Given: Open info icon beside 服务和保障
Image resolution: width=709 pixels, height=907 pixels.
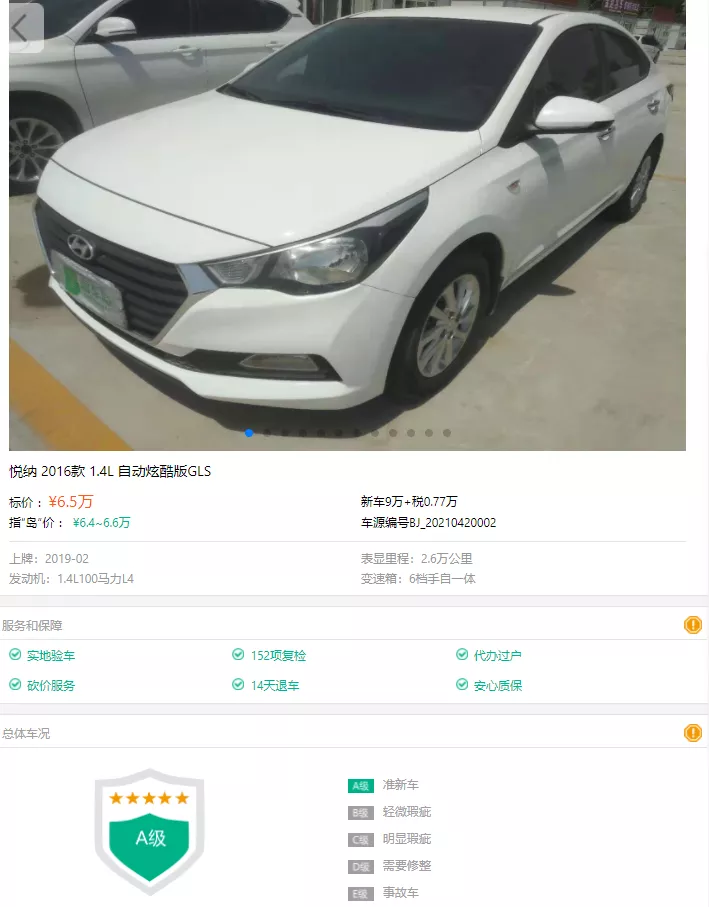Looking at the screenshot, I should coord(692,625).
